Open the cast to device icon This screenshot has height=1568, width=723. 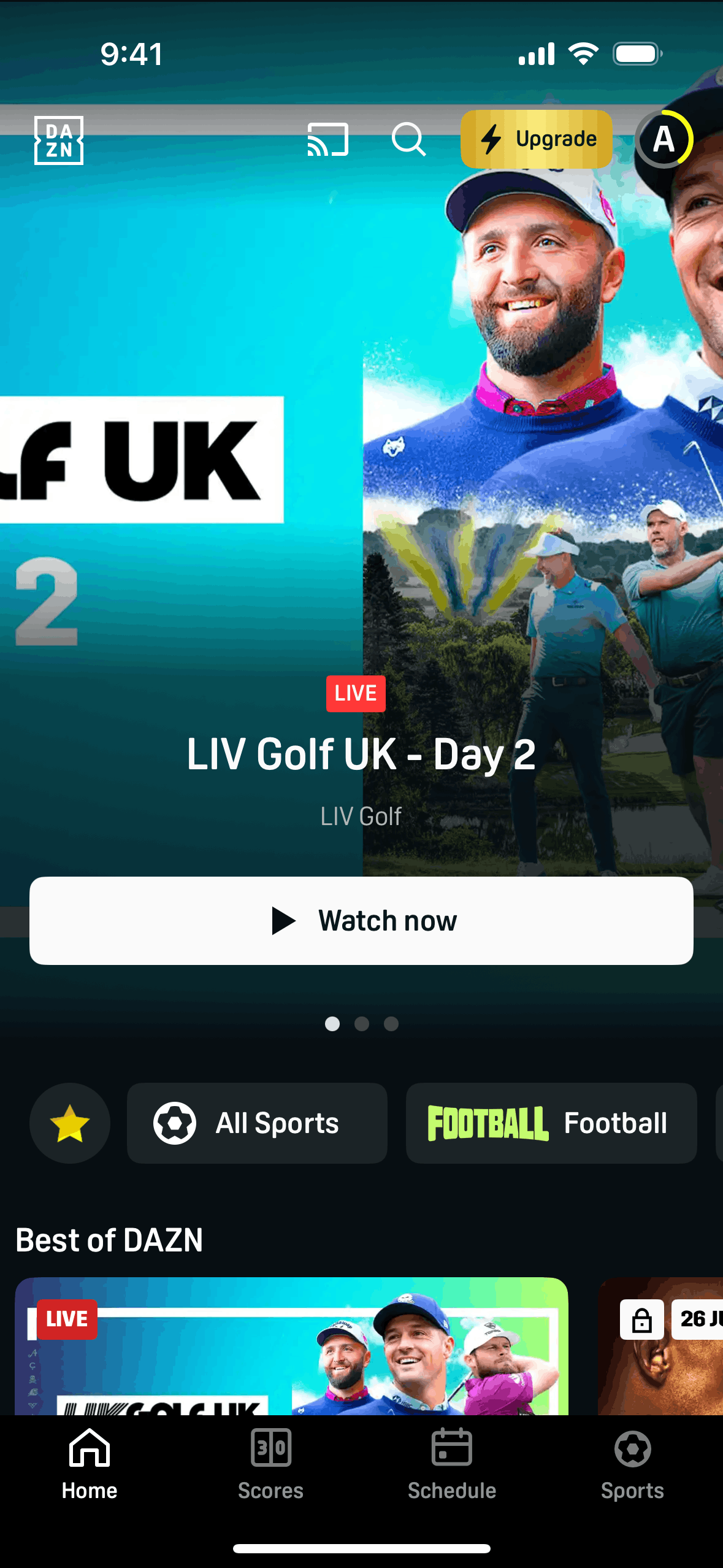point(327,140)
